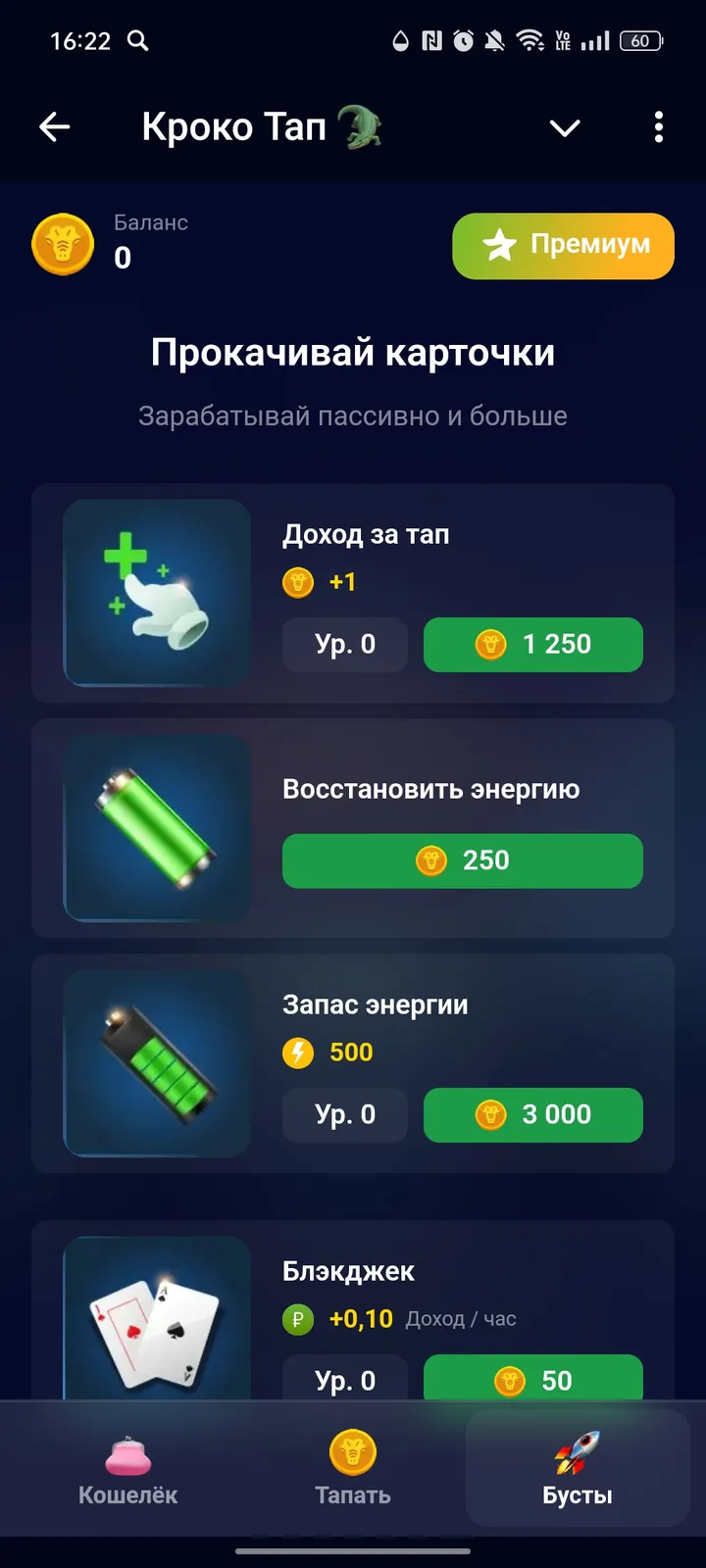Tap the Премиум button

(x=563, y=245)
